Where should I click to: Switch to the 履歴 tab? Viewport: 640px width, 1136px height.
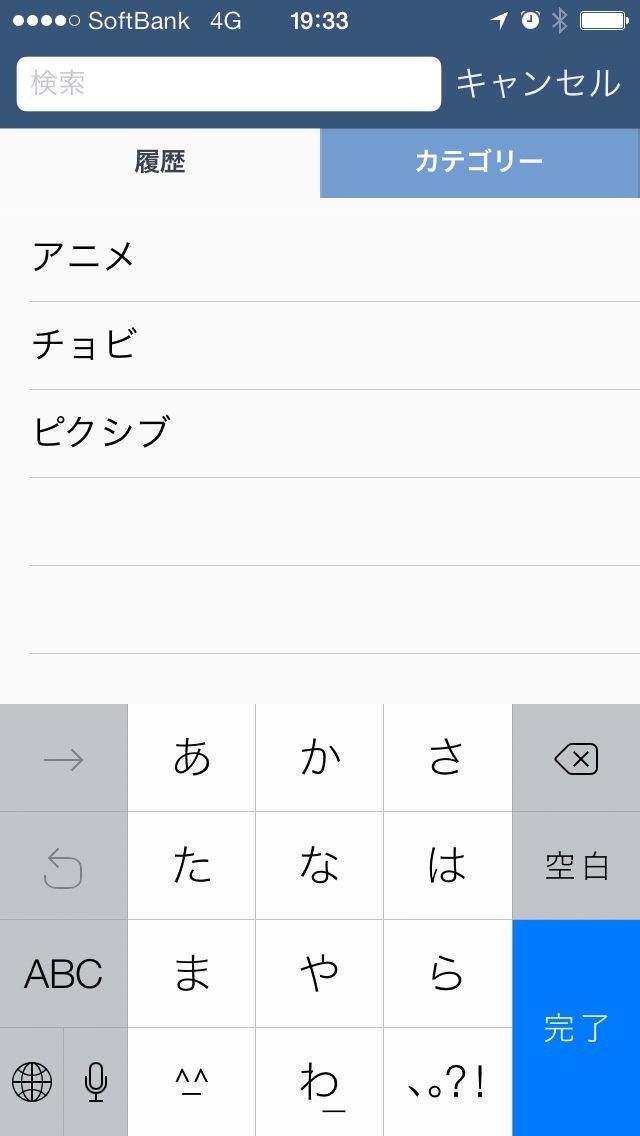pyautogui.click(x=160, y=162)
